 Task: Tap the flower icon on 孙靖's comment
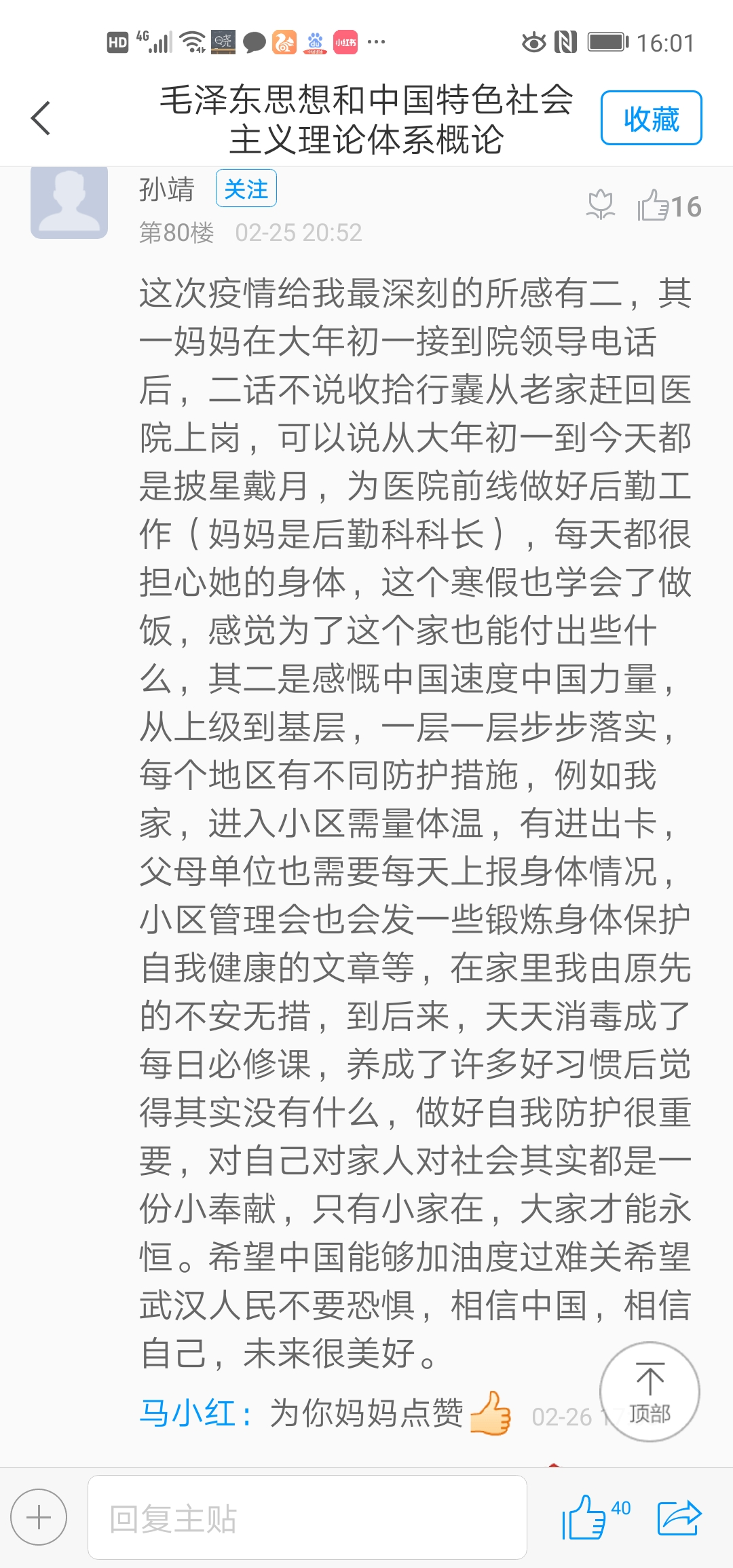pyautogui.click(x=601, y=206)
